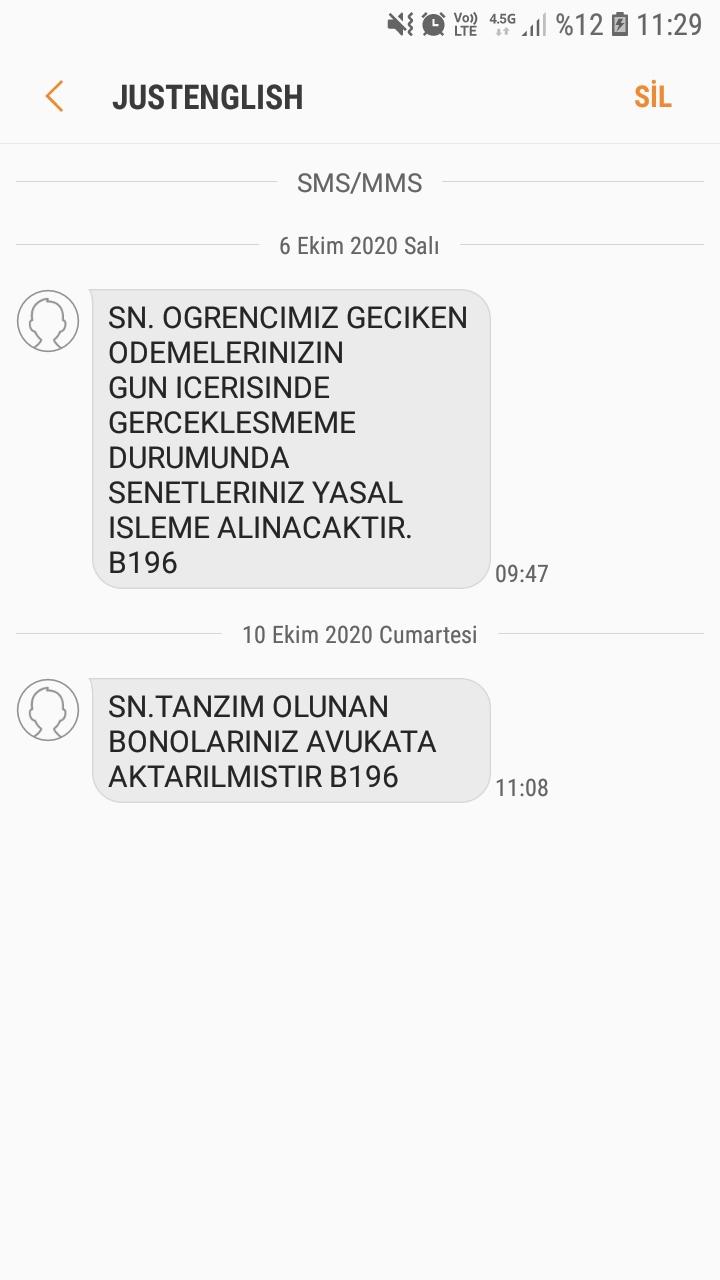
Task: Open the sender avatar beside the 09:47 message
Action: 48,321
